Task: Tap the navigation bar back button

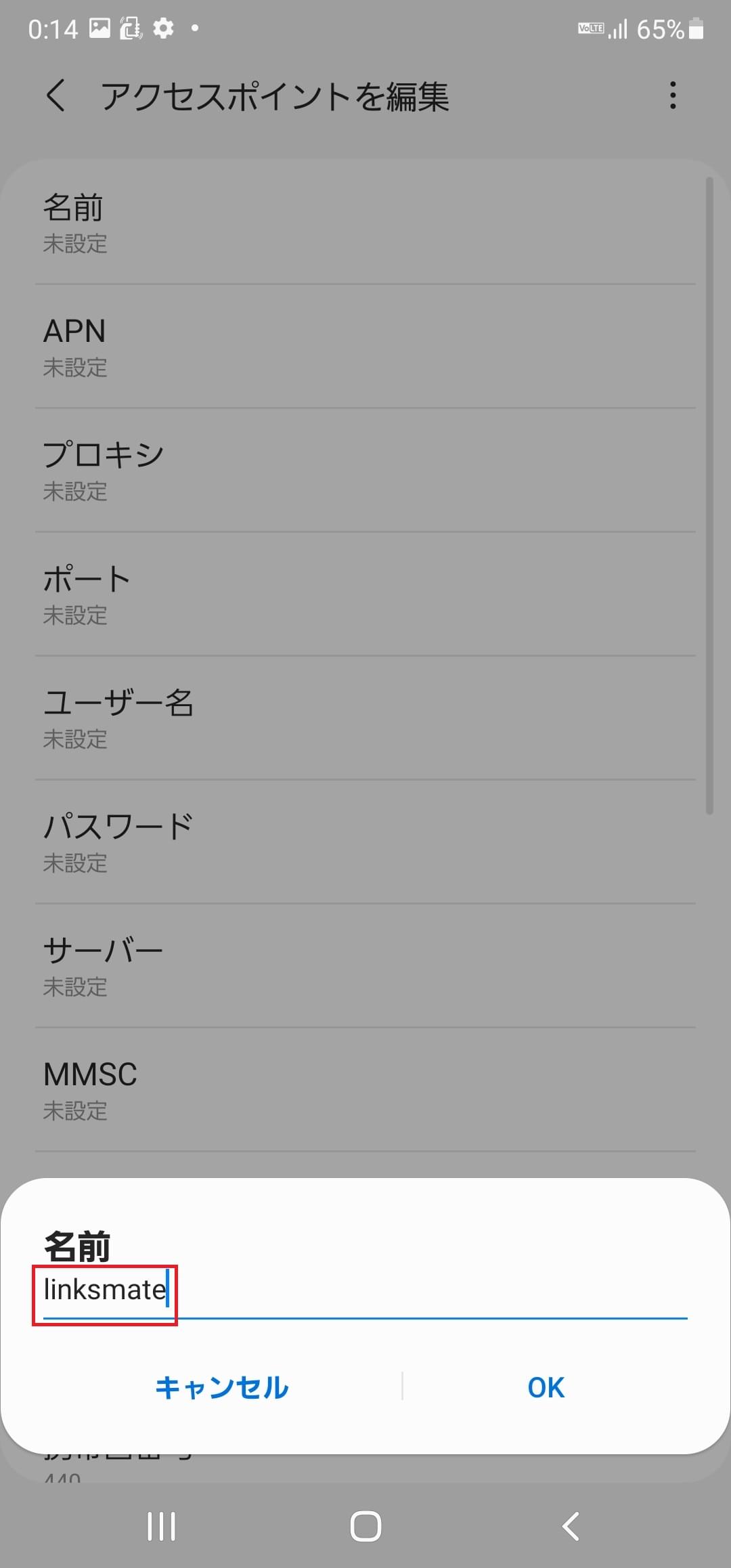Action: [x=569, y=1525]
